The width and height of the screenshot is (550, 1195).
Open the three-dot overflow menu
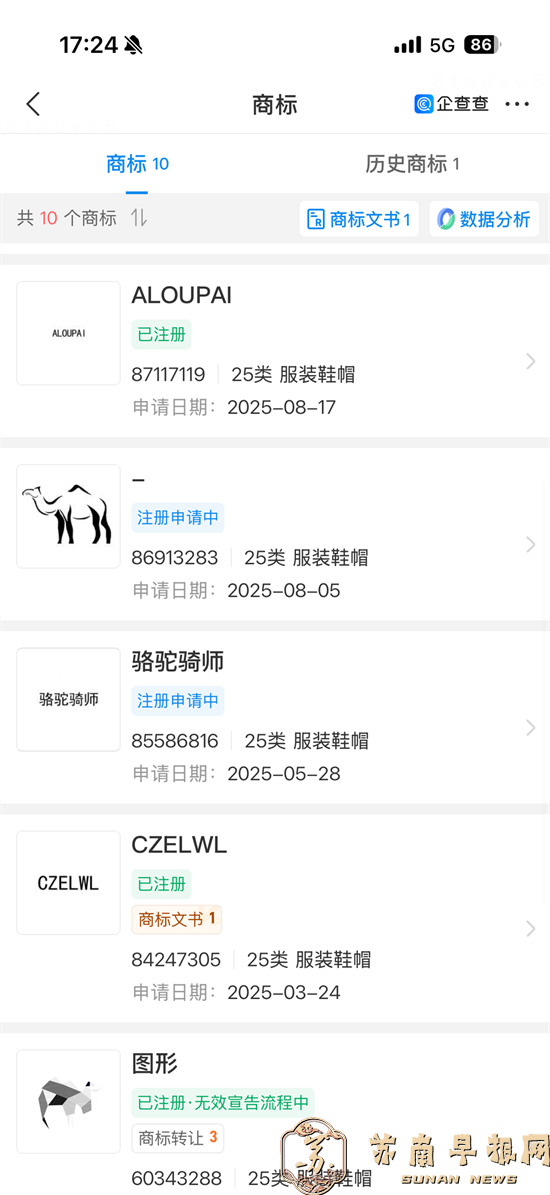coord(517,104)
